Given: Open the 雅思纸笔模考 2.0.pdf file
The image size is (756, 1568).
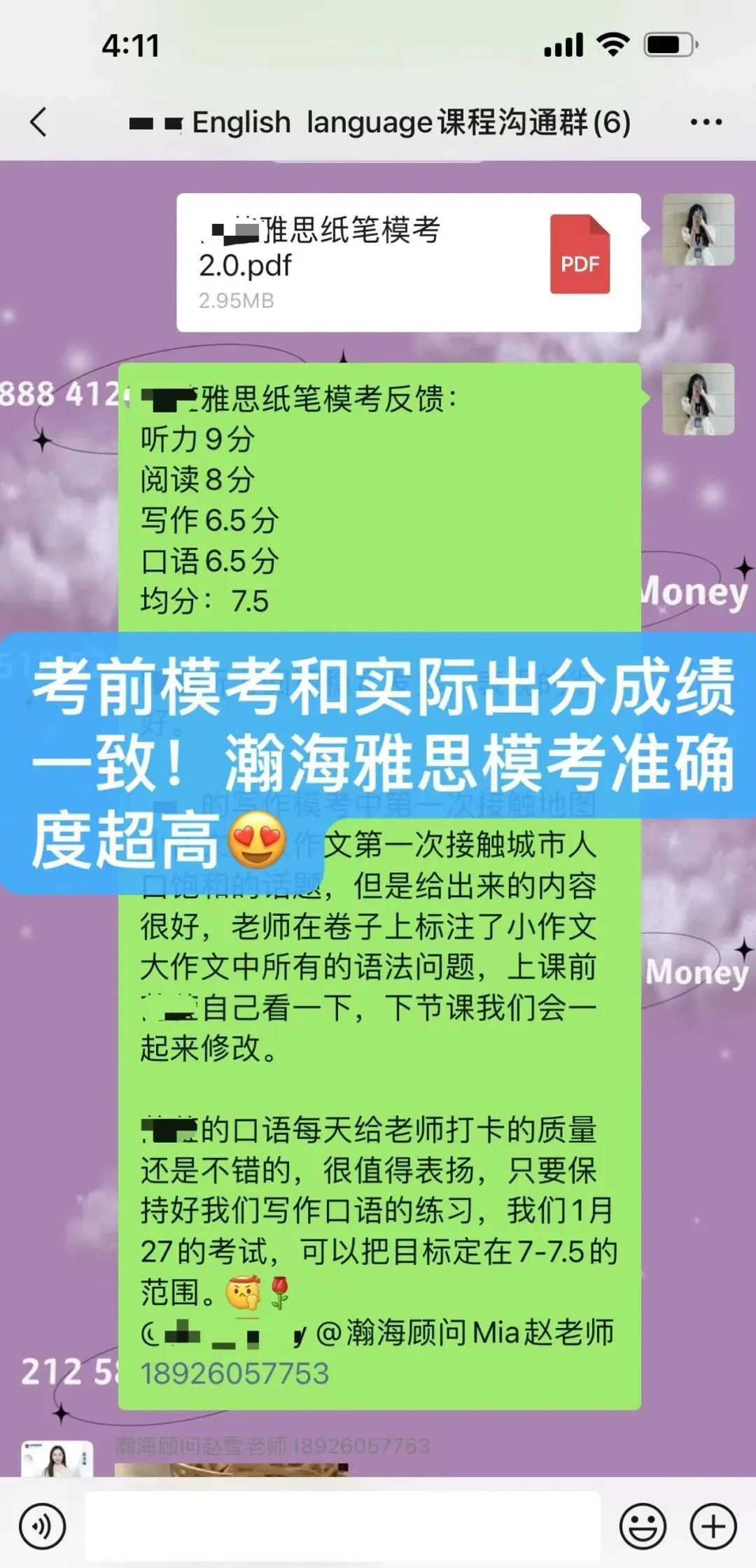Looking at the screenshot, I should (409, 262).
